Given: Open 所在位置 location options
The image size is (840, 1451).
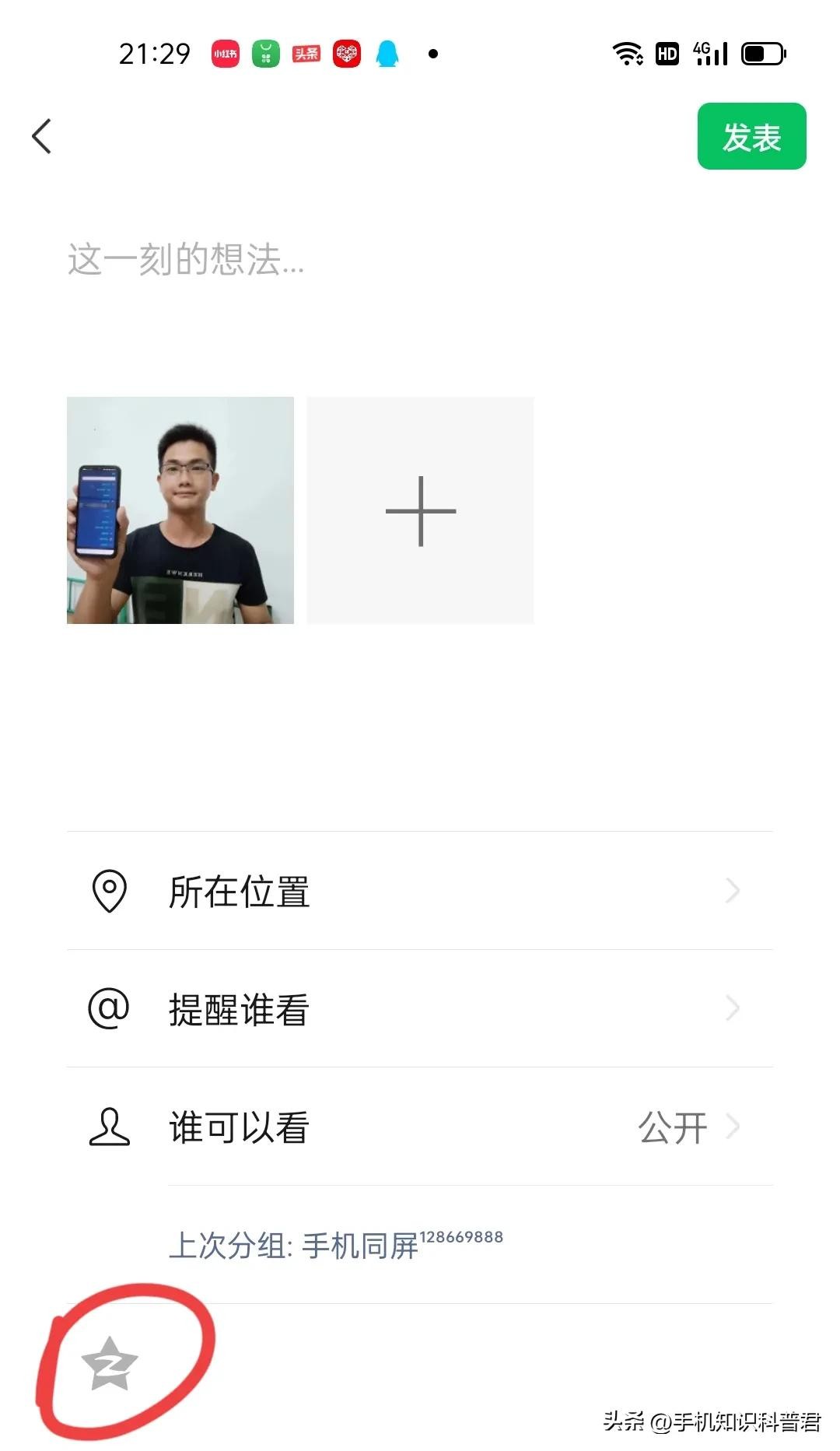Looking at the screenshot, I should pyautogui.click(x=420, y=891).
